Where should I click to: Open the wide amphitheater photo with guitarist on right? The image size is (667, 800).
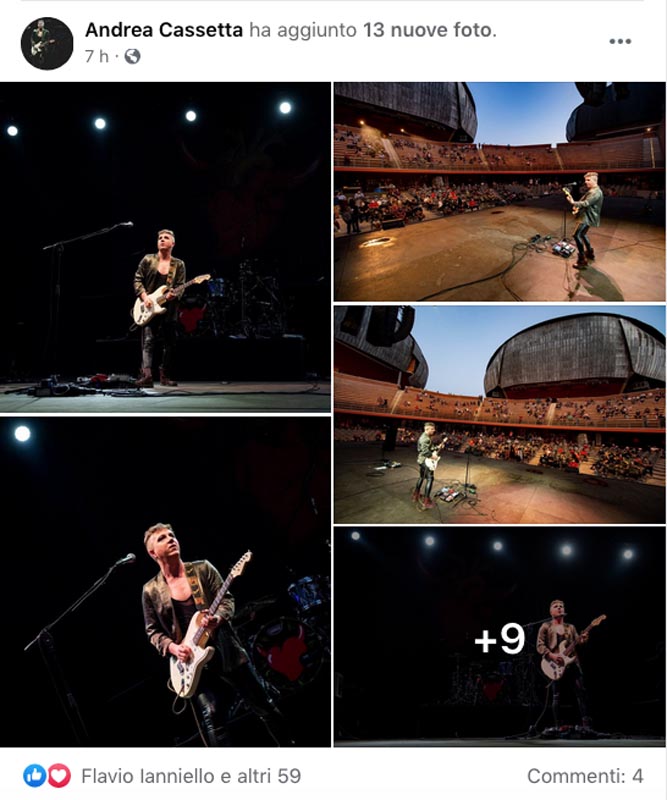[500, 191]
